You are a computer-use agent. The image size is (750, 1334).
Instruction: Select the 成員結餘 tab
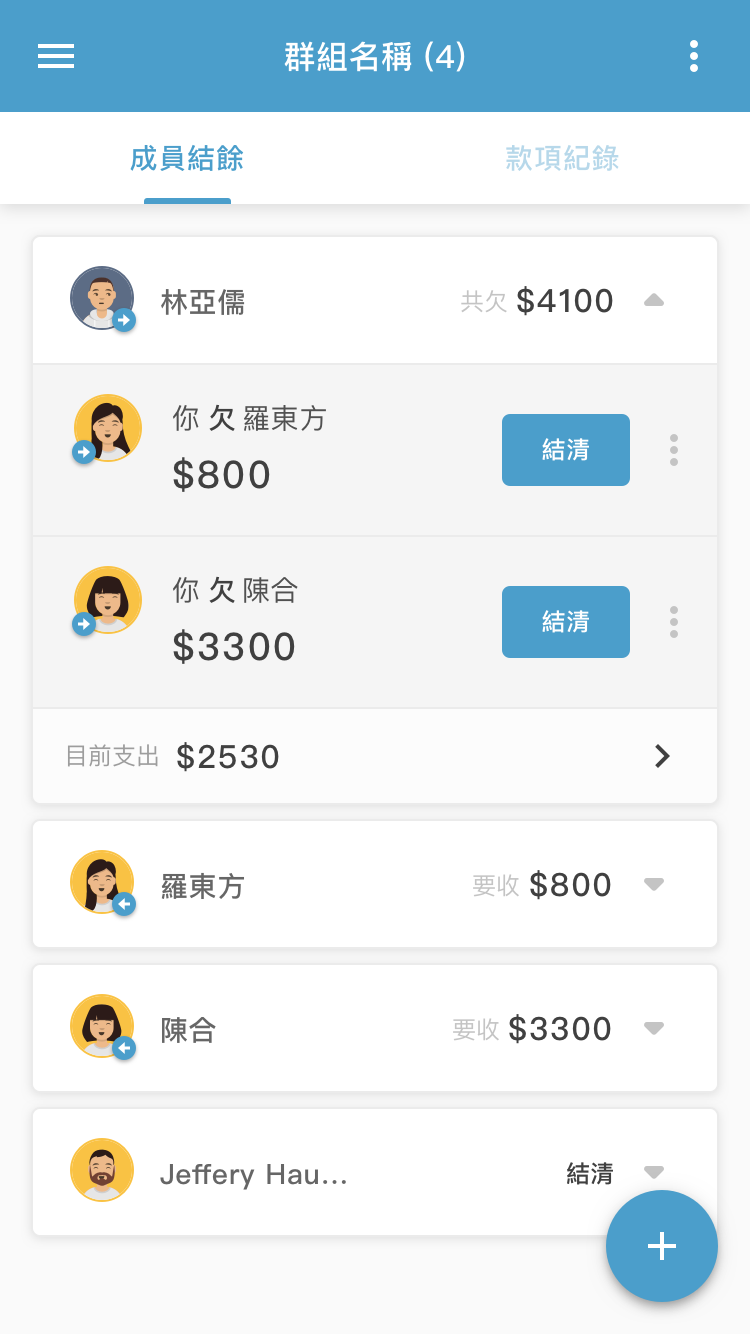pos(187,158)
